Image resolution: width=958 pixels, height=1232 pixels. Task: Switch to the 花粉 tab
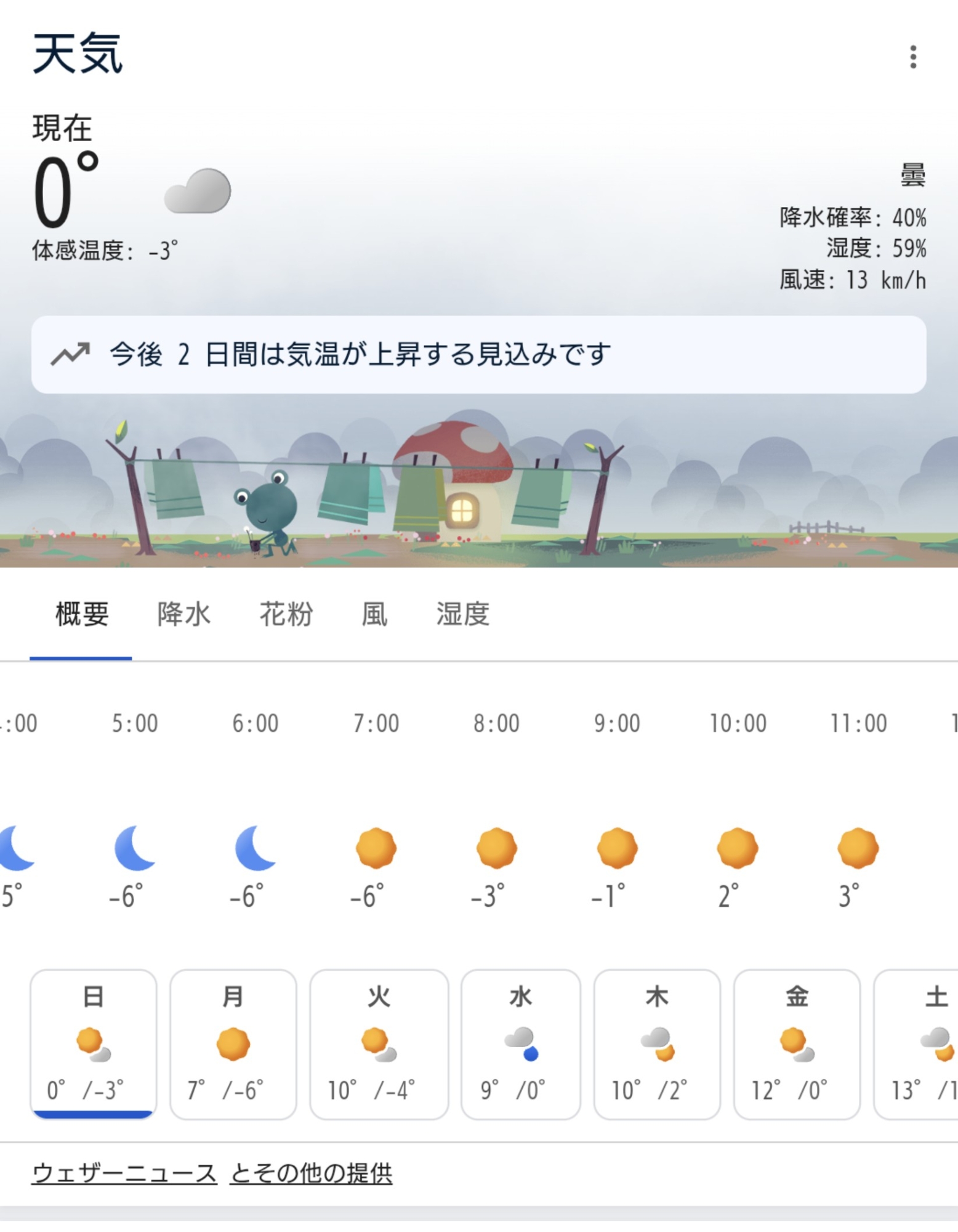[x=286, y=614]
